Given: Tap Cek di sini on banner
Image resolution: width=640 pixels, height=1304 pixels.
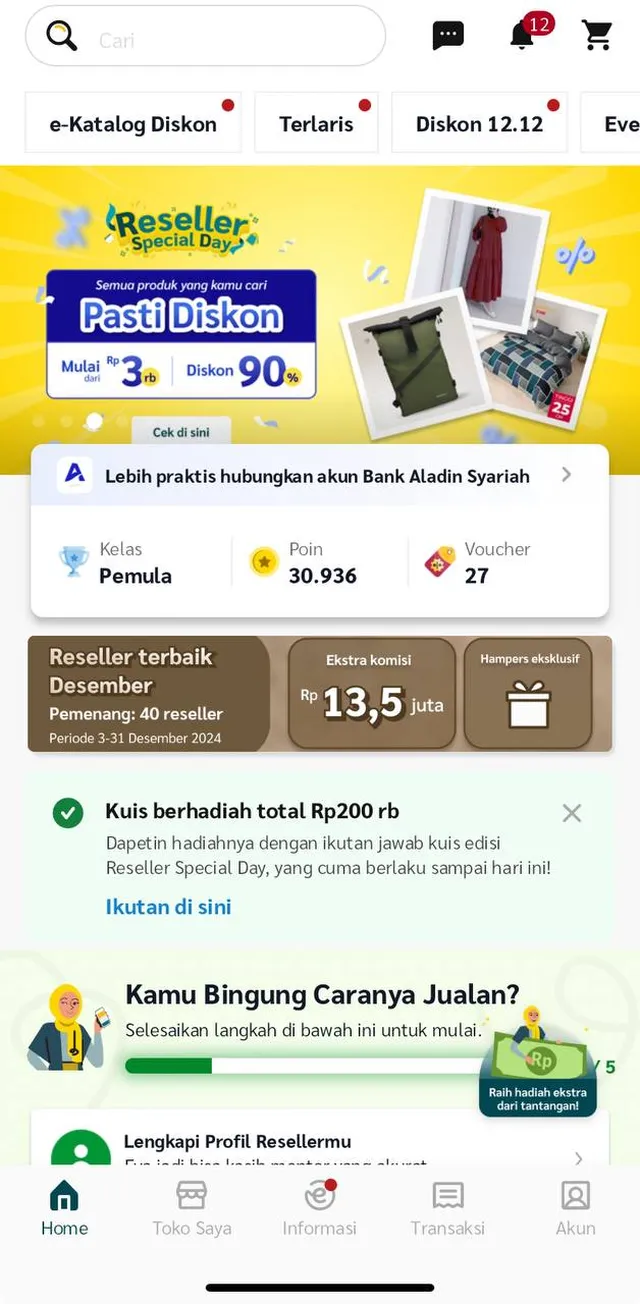Looking at the screenshot, I should click(x=181, y=432).
